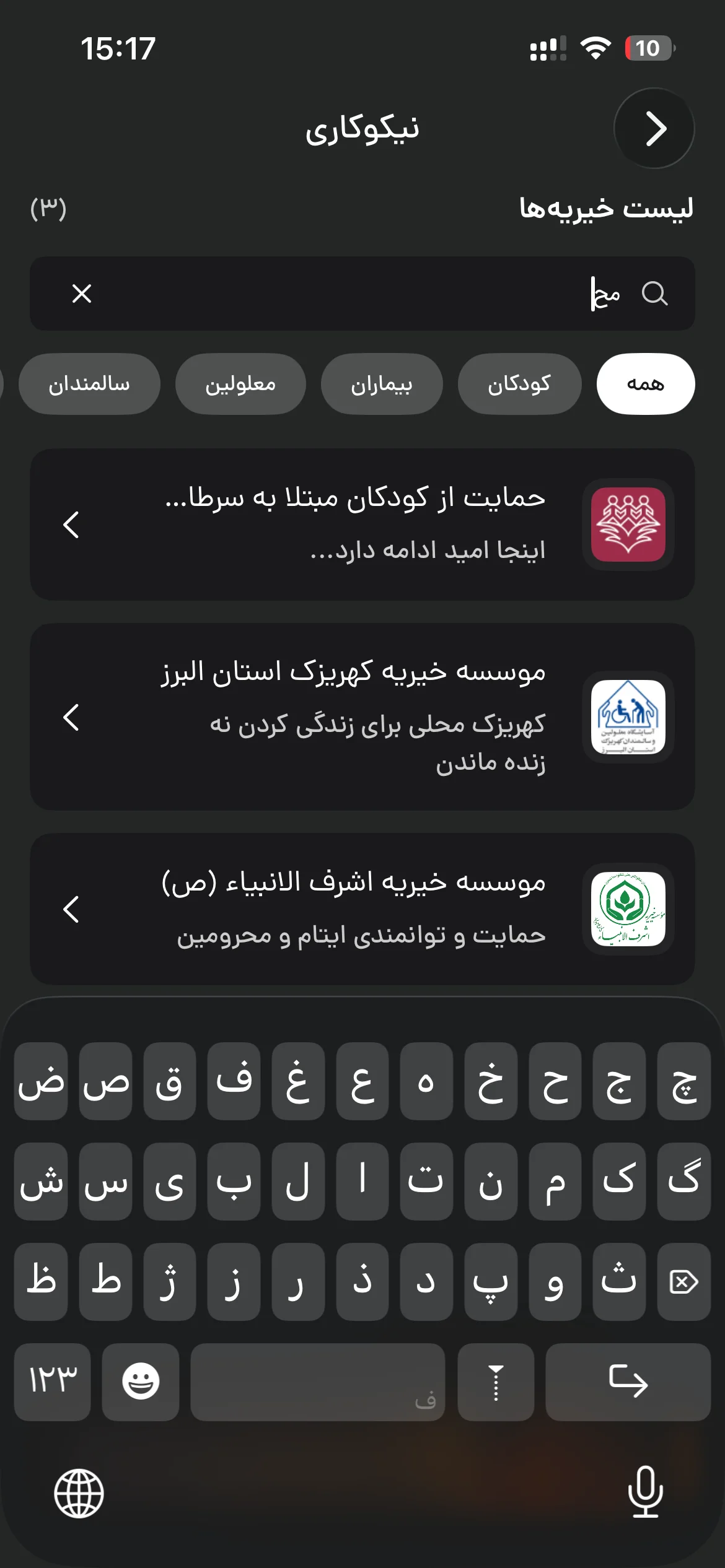Open the emoji keyboard

(x=141, y=1382)
